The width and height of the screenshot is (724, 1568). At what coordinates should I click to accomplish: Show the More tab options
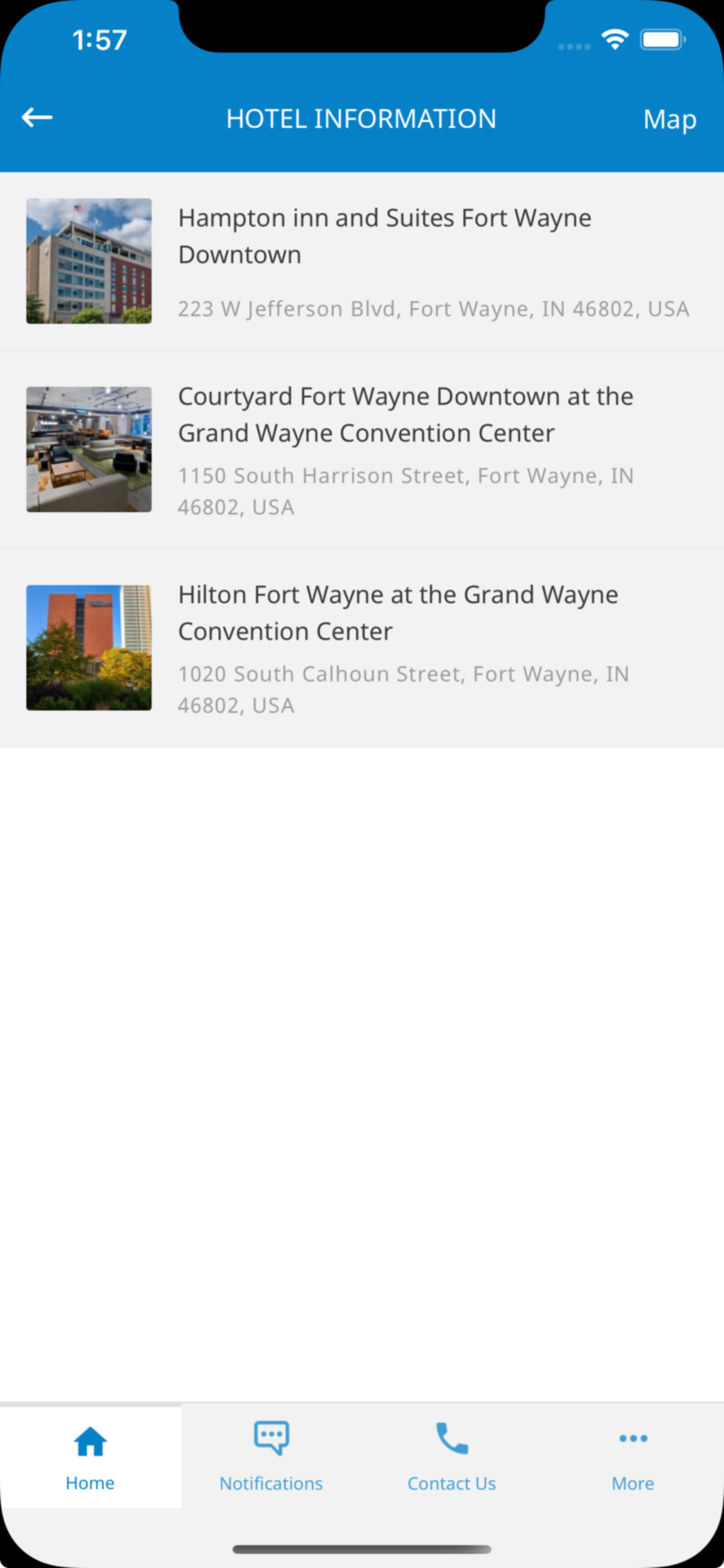click(x=633, y=1457)
